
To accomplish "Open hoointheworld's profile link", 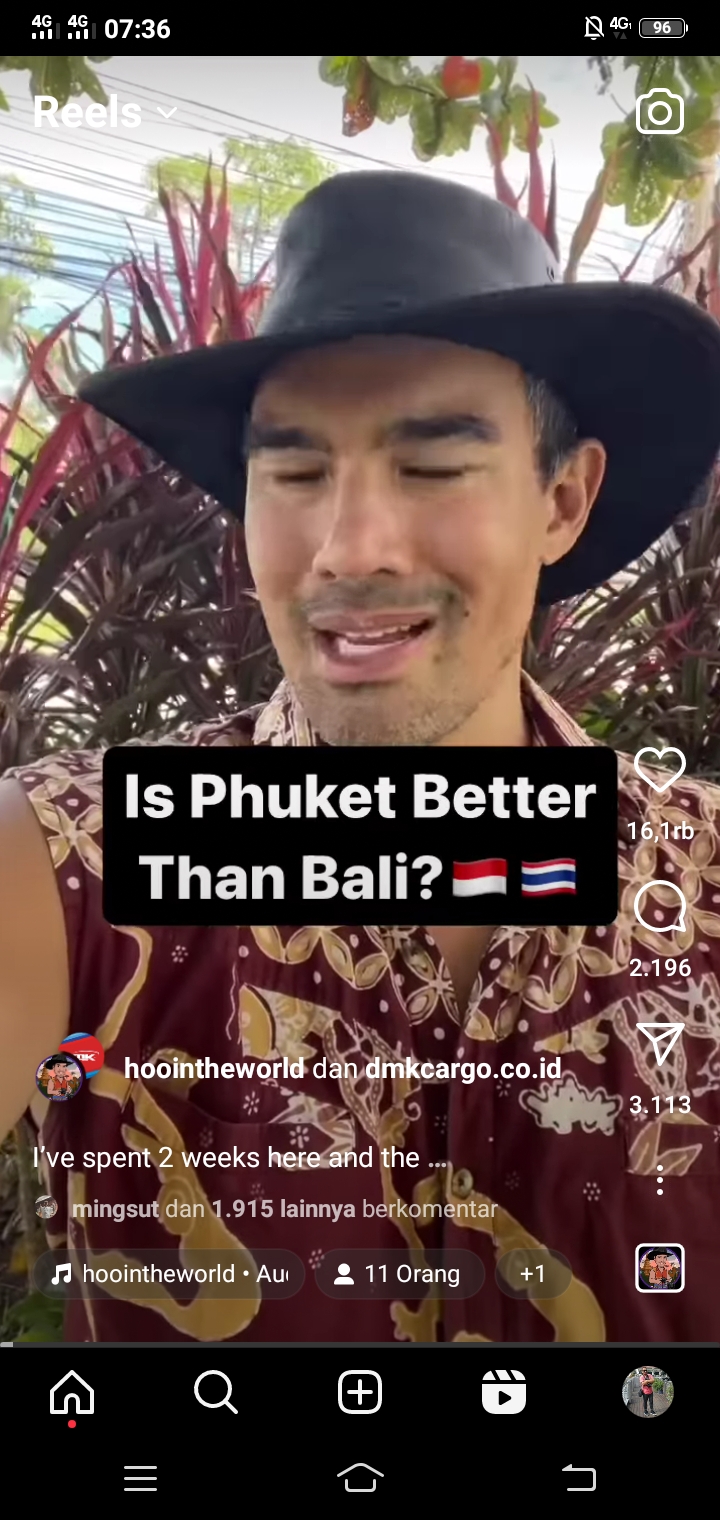I will (x=213, y=1068).
